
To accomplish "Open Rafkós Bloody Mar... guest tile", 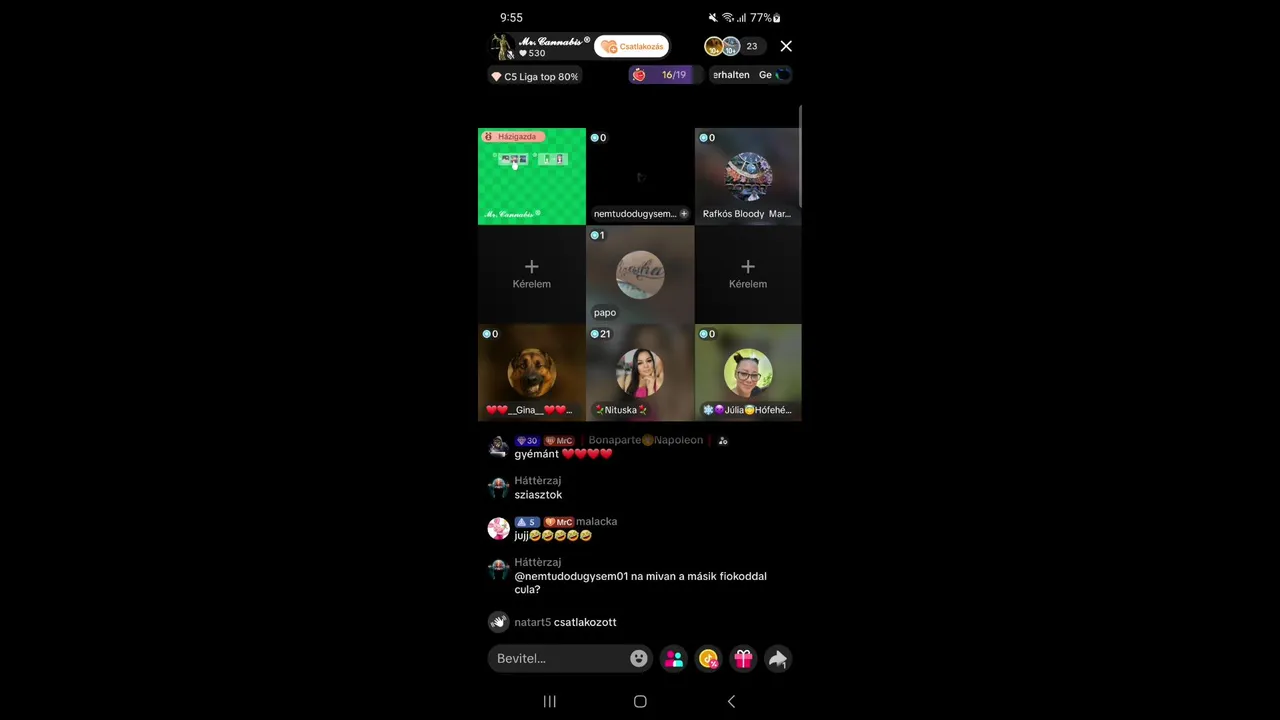I will [747, 176].
